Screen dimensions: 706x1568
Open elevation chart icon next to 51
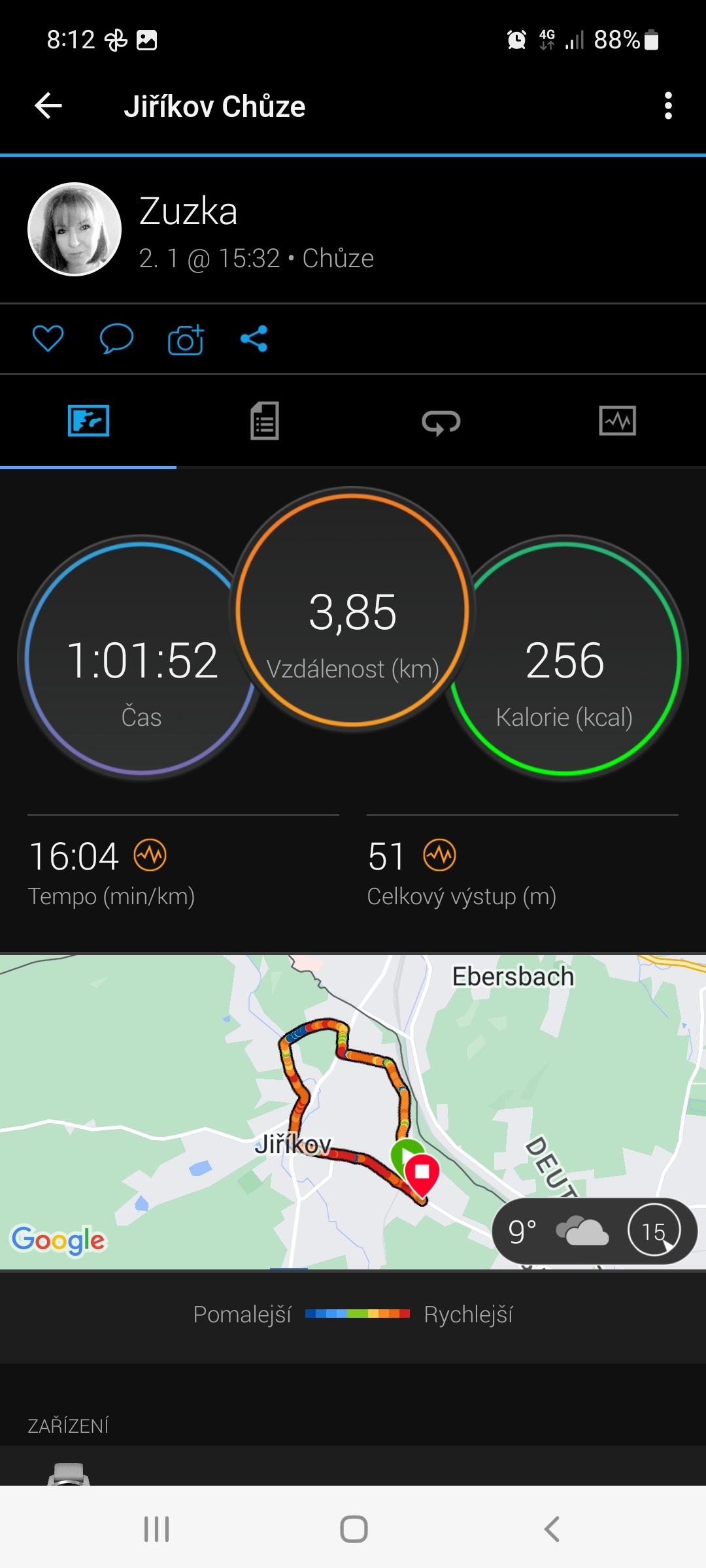[439, 855]
